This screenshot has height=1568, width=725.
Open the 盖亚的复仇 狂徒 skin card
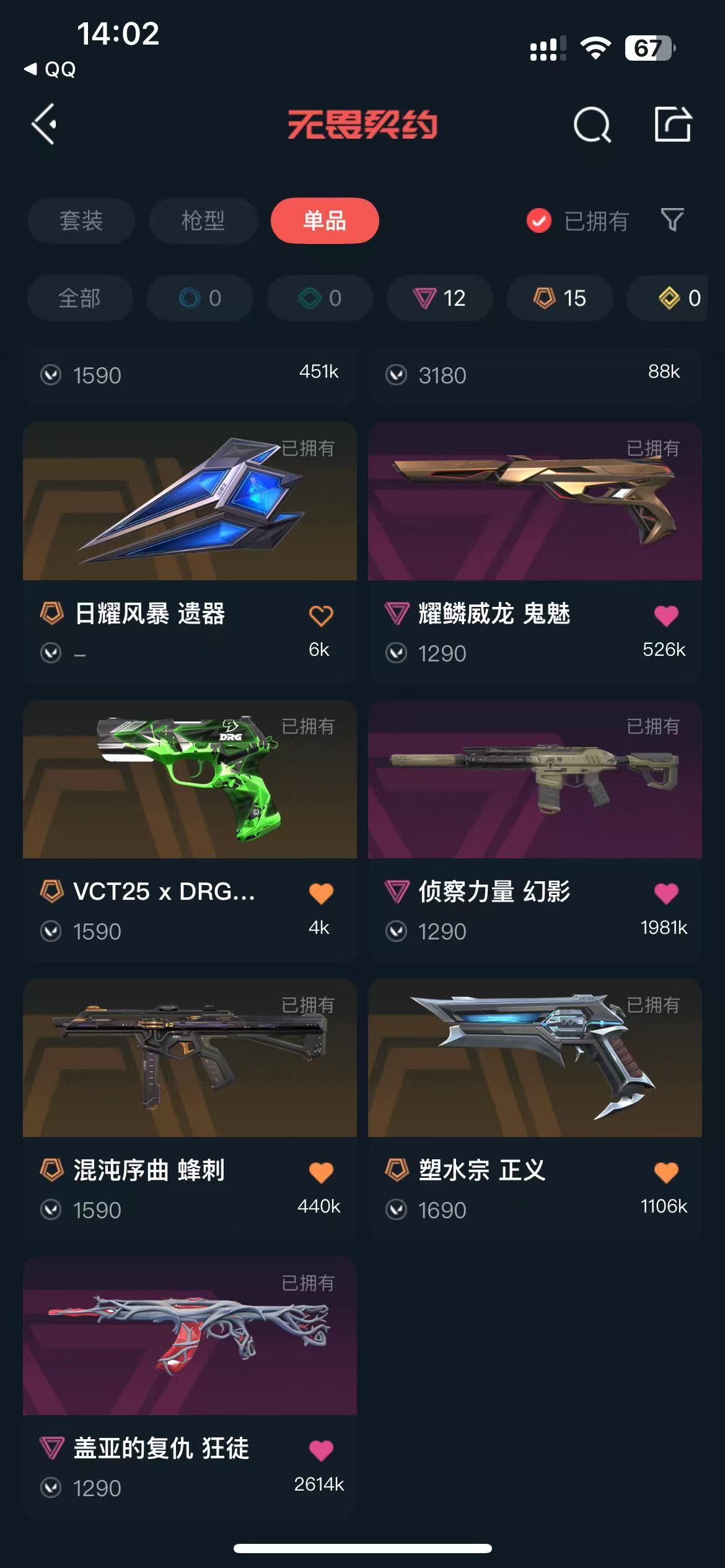coord(190,1336)
